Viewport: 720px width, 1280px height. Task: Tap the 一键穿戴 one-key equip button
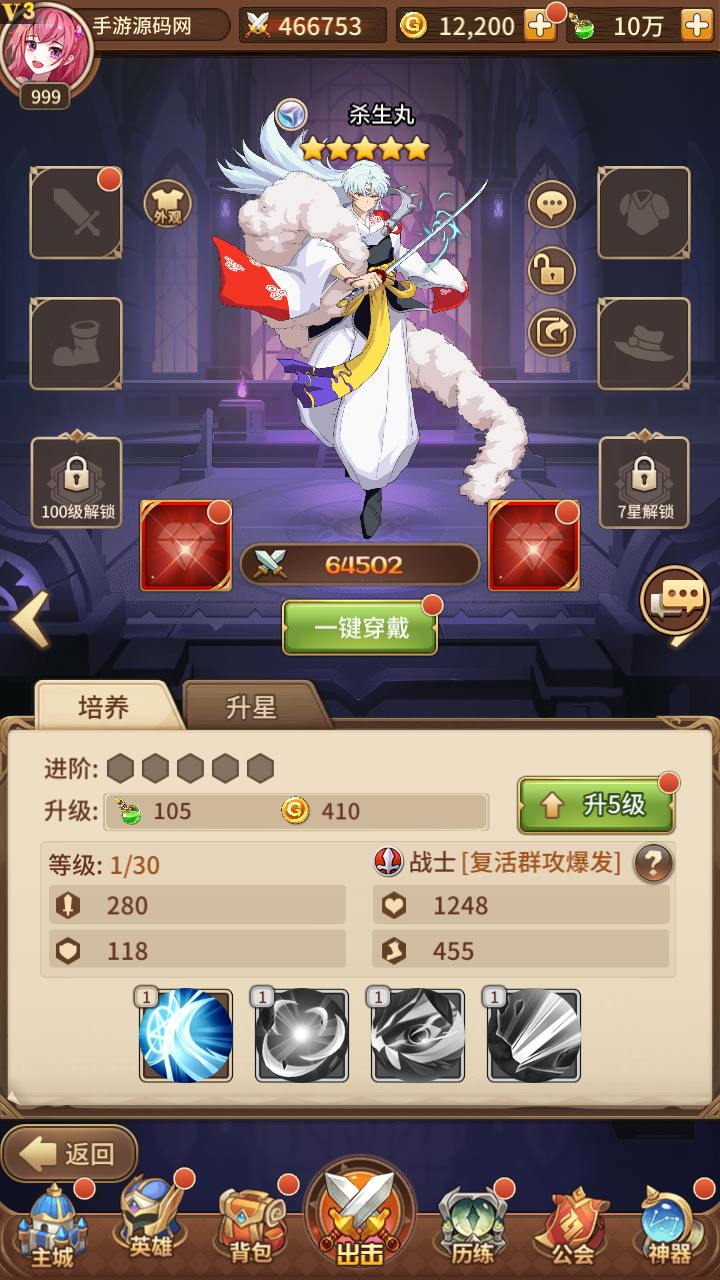(360, 628)
